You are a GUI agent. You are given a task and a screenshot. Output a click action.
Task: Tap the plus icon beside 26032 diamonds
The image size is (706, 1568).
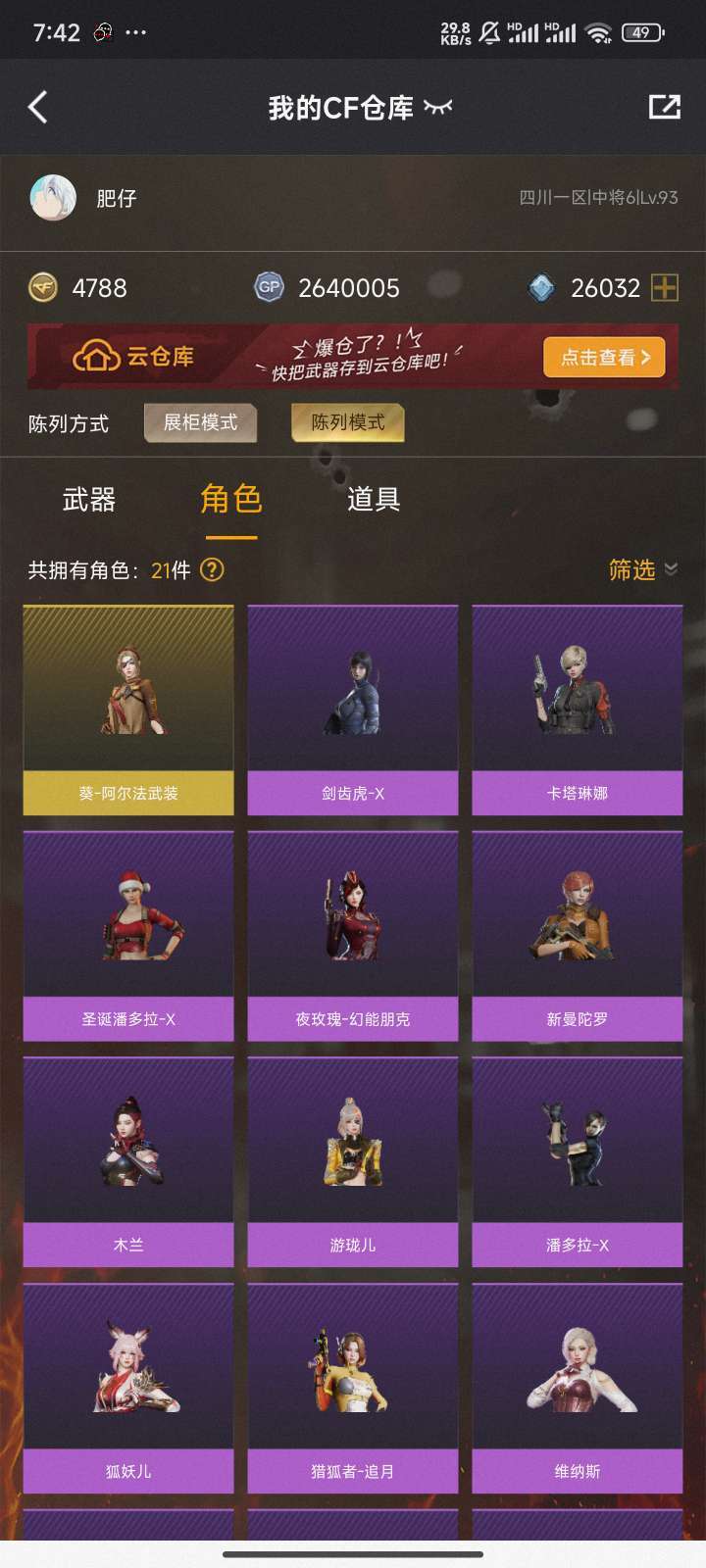[665, 287]
